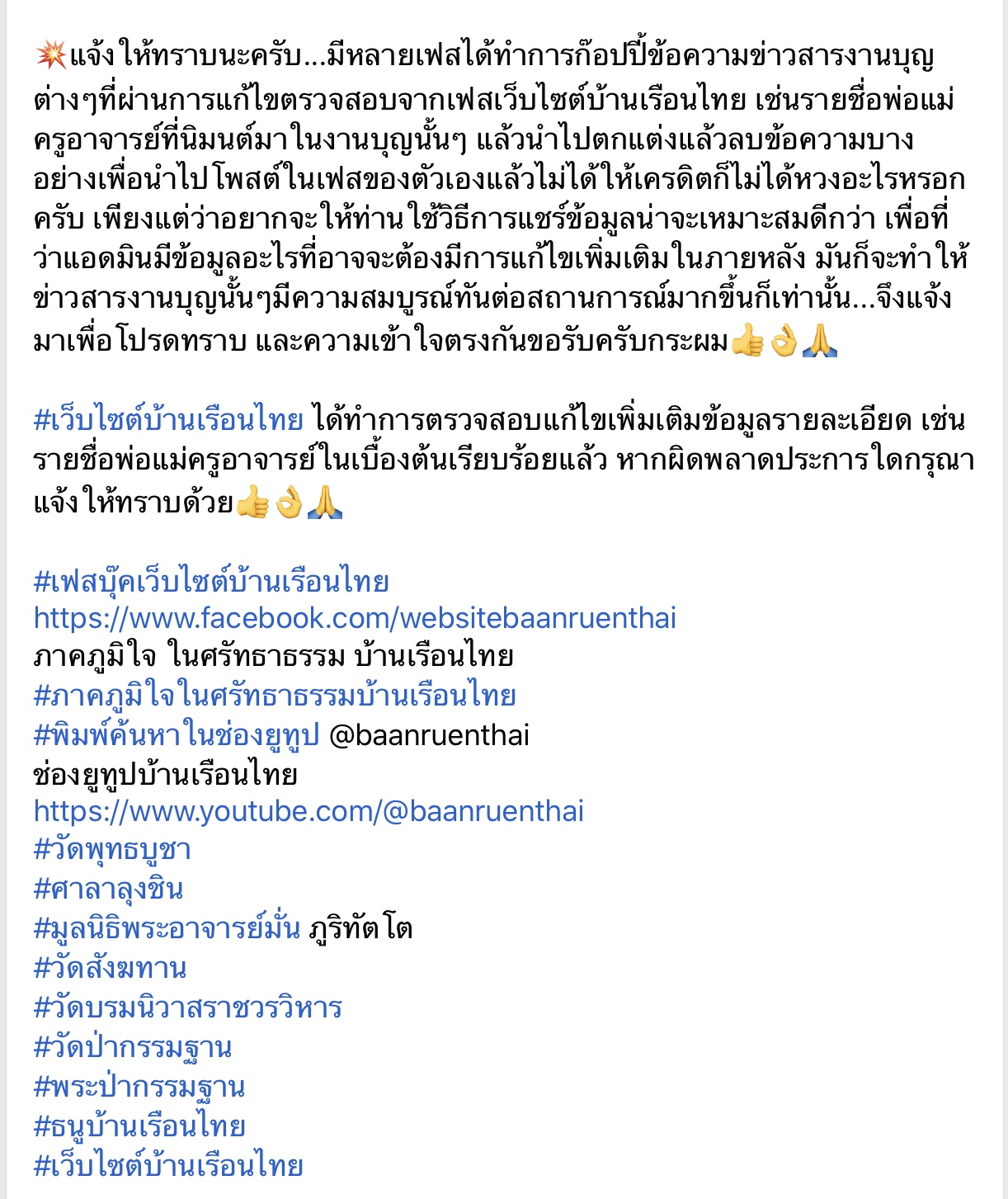Open hashtag #ภาคภูมิใจในศรัทธาธรรมบ้านเรือนไทย
The image size is (1008, 1199).
pyautogui.click(x=275, y=696)
